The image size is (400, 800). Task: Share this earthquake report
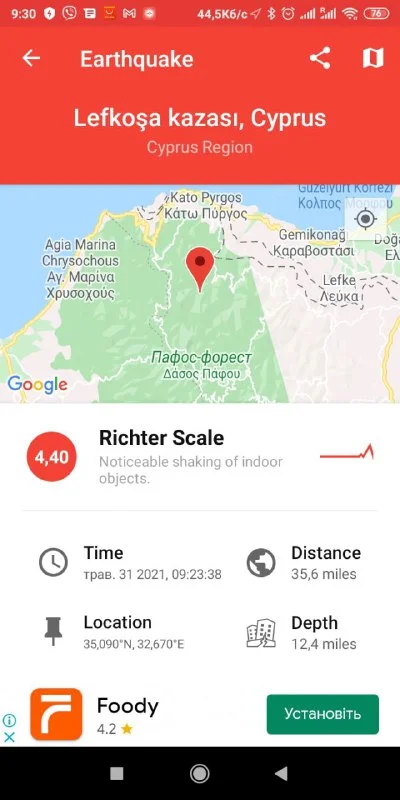click(320, 59)
